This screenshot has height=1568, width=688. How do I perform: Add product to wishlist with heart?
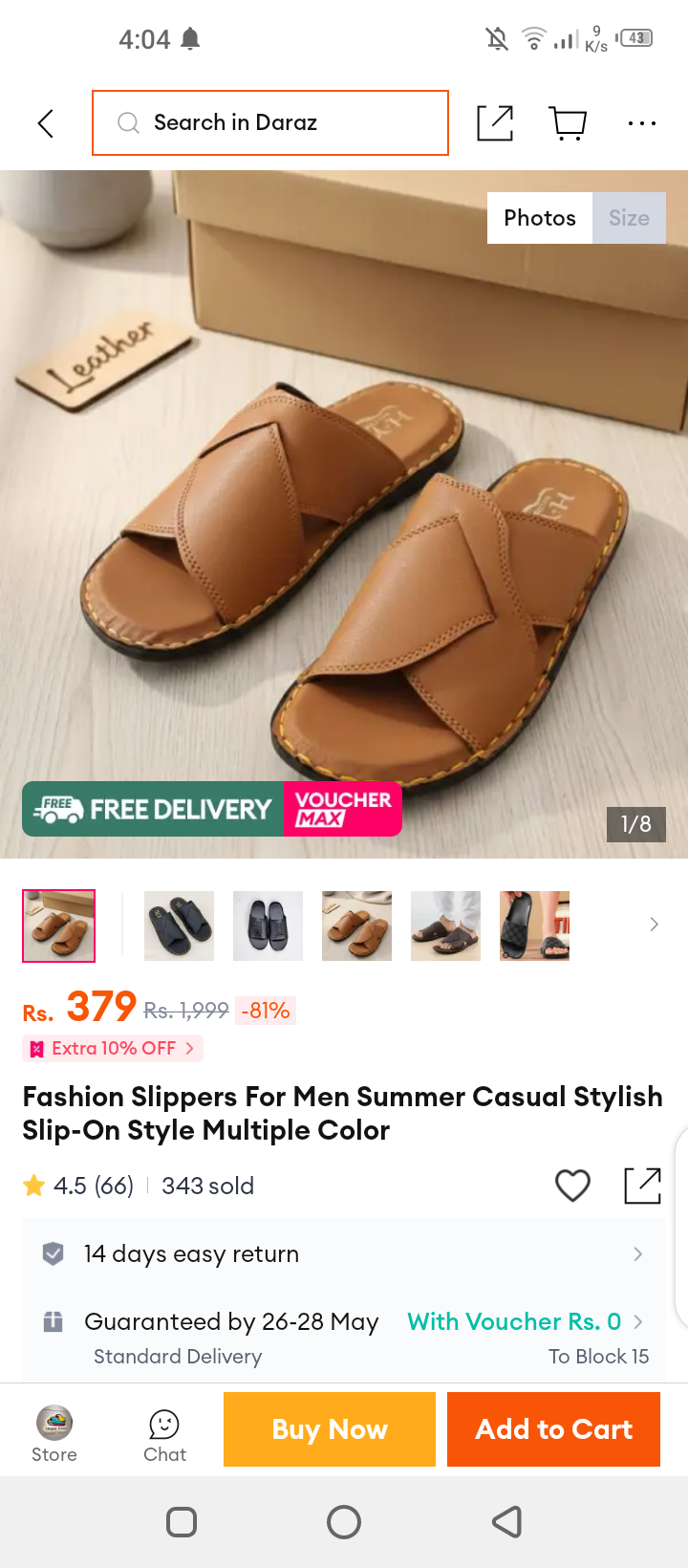(572, 1186)
